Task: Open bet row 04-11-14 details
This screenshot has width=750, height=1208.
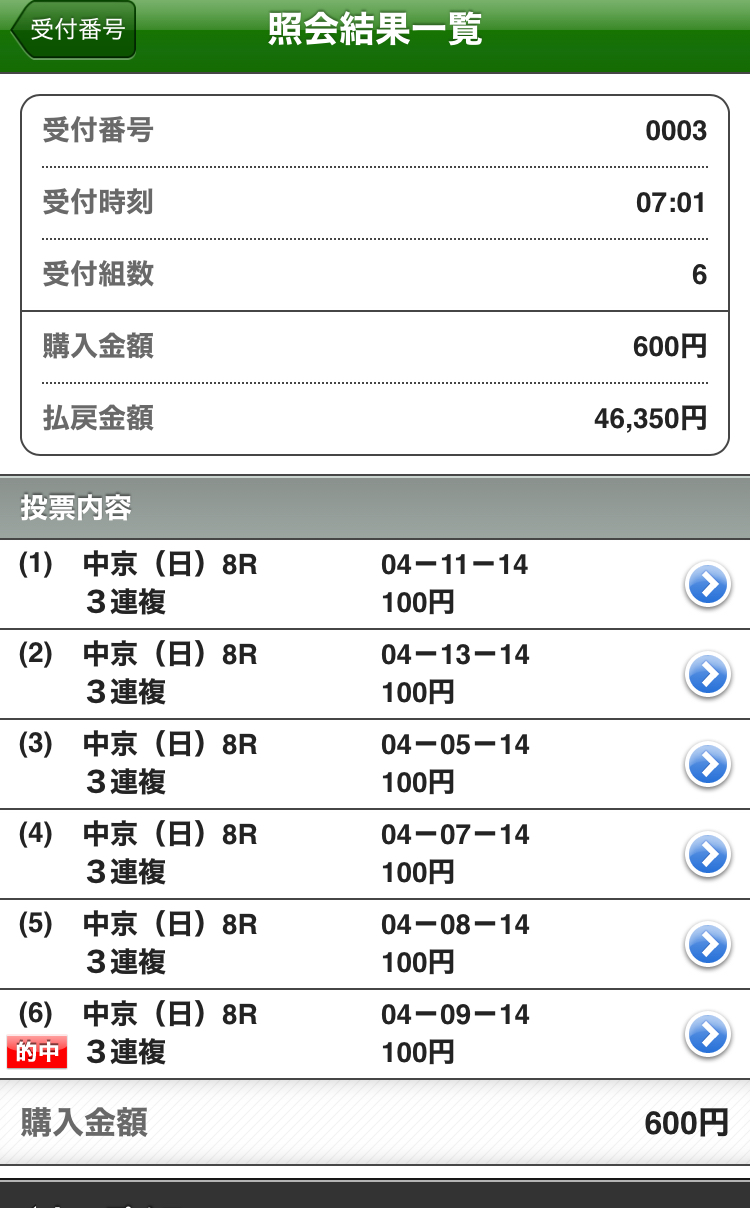Action: click(375, 584)
